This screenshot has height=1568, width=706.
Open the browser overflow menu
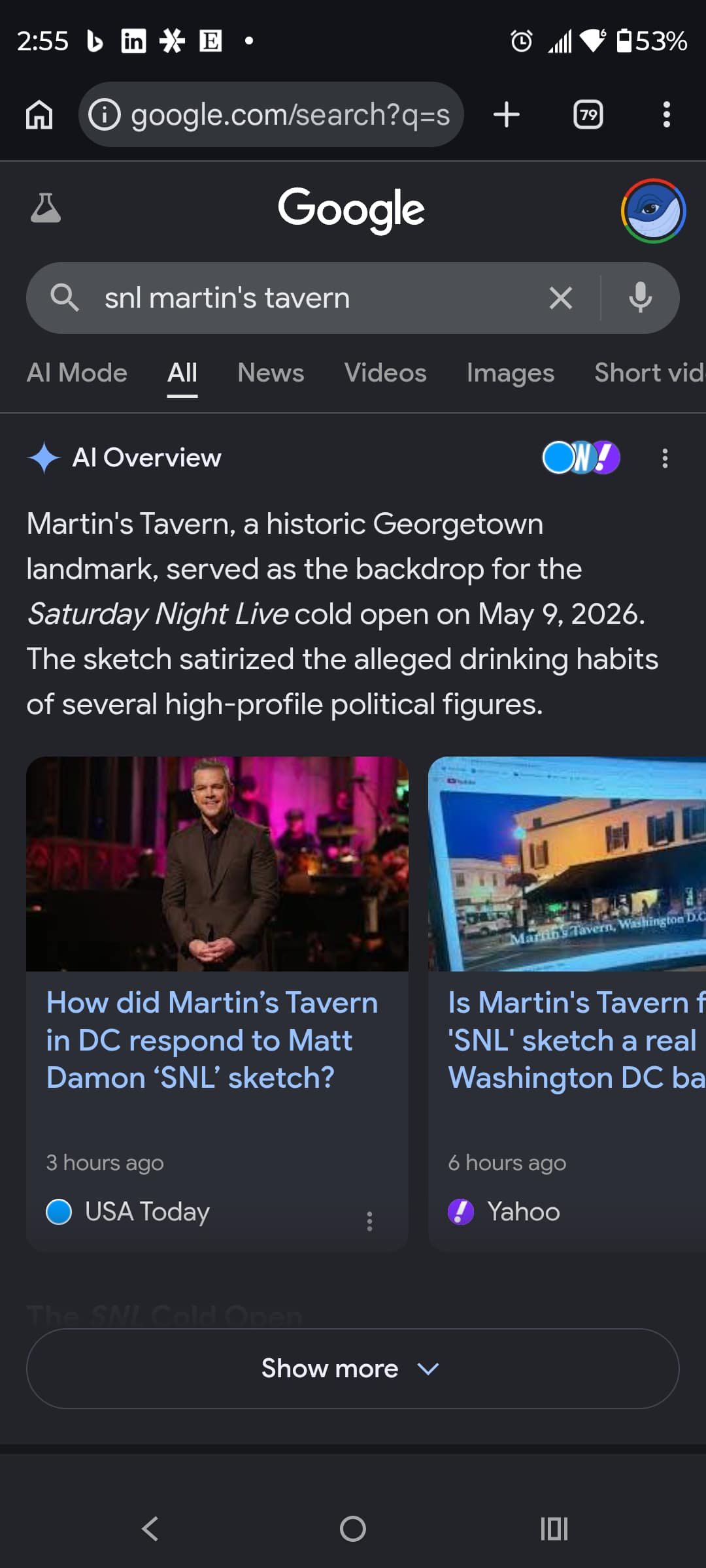666,115
